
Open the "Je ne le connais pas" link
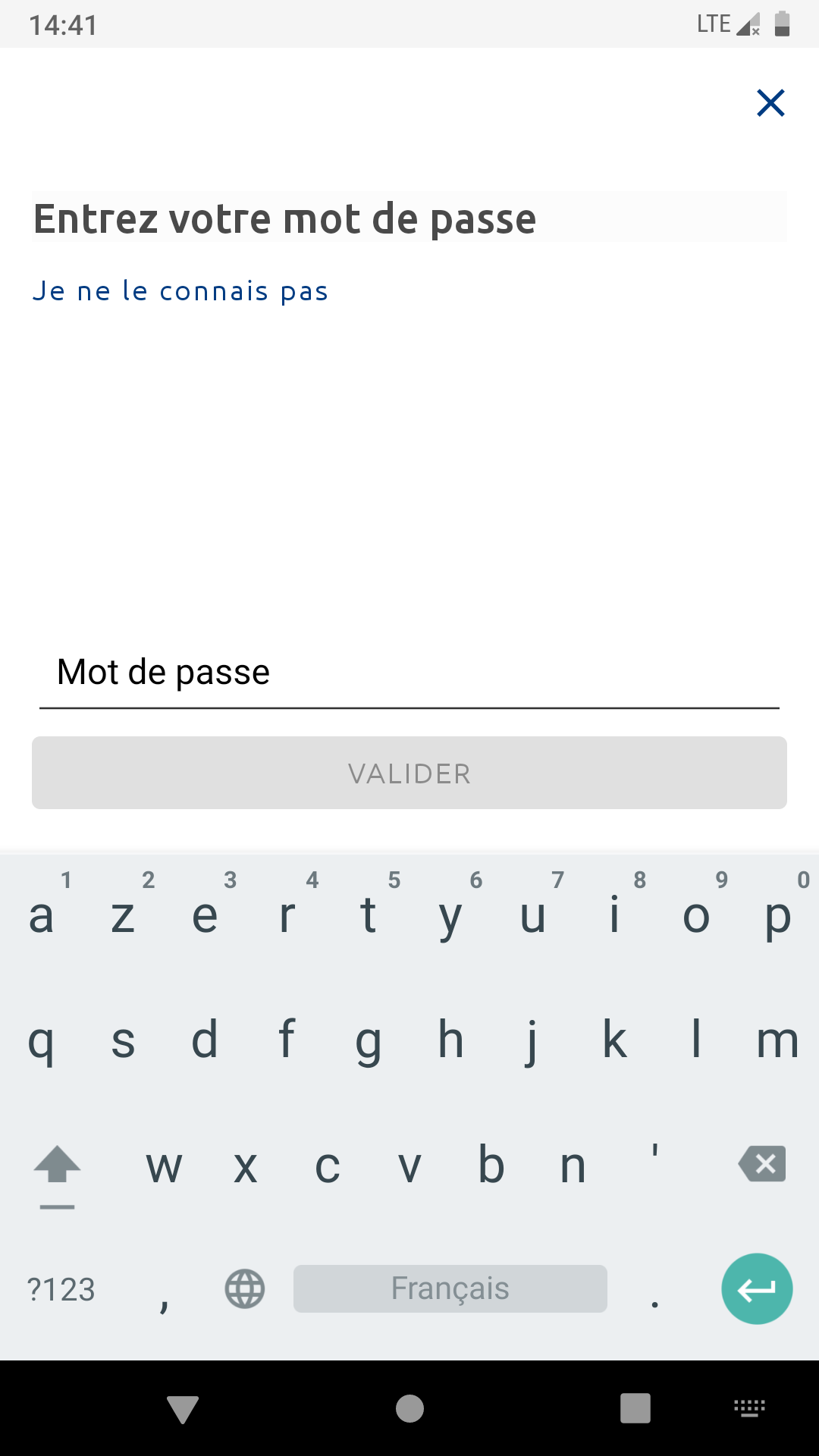181,291
